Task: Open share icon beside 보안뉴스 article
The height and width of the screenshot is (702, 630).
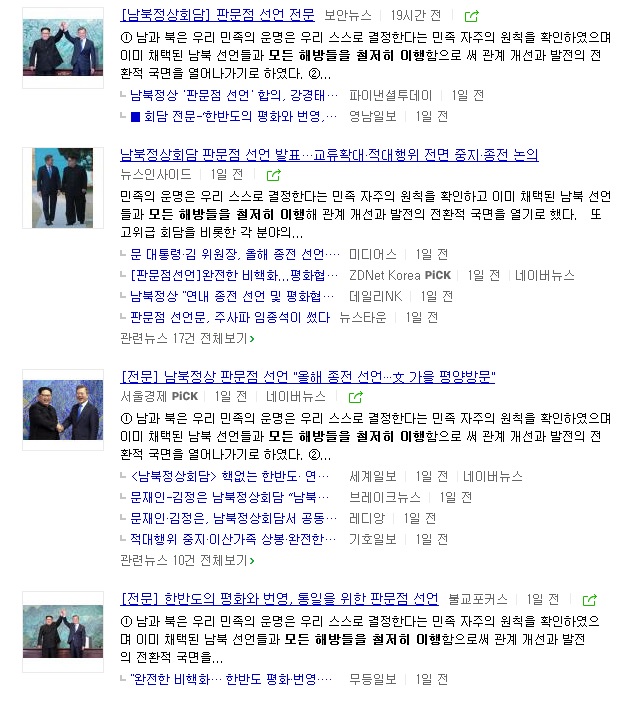Action: coord(472,16)
